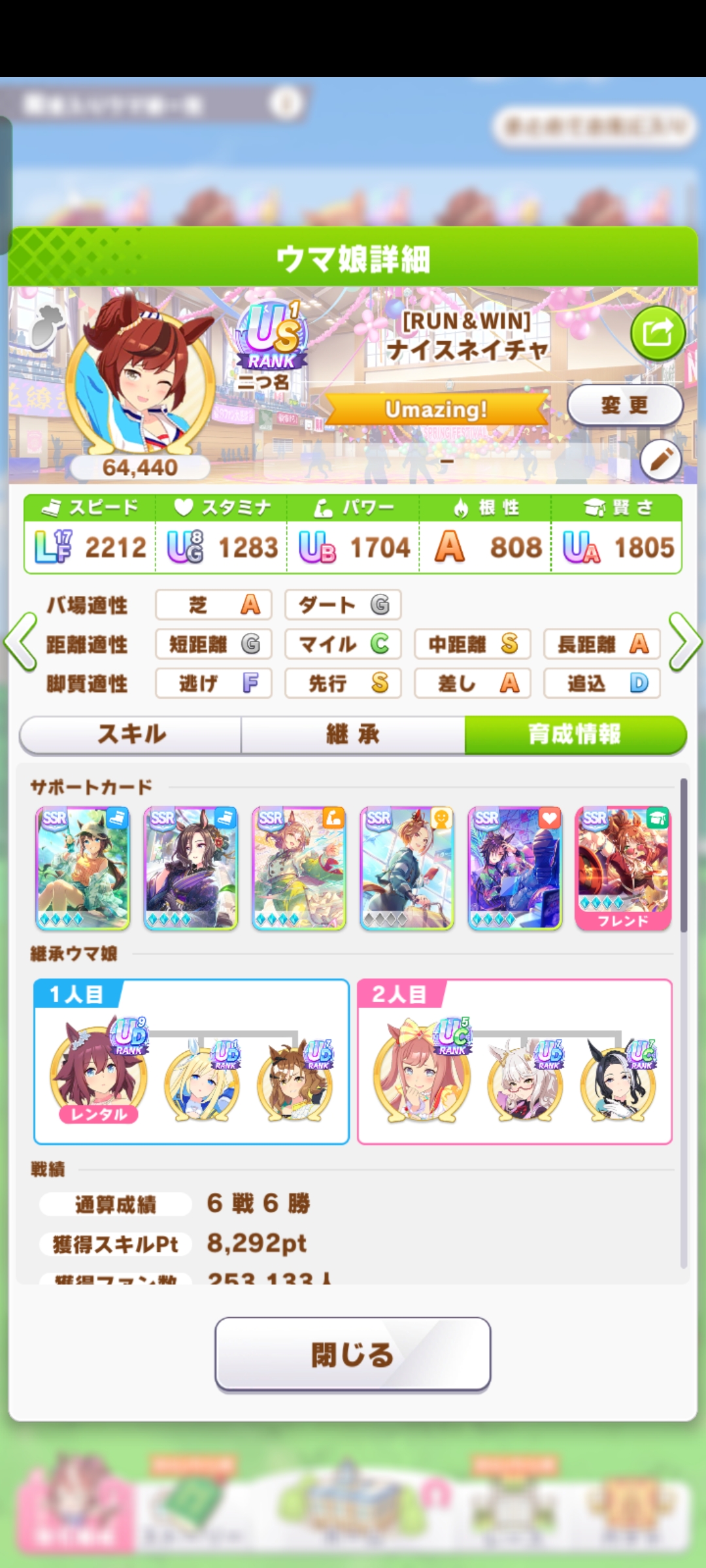Edit the memo with pencil icon
706x1568 pixels.
pos(660,460)
